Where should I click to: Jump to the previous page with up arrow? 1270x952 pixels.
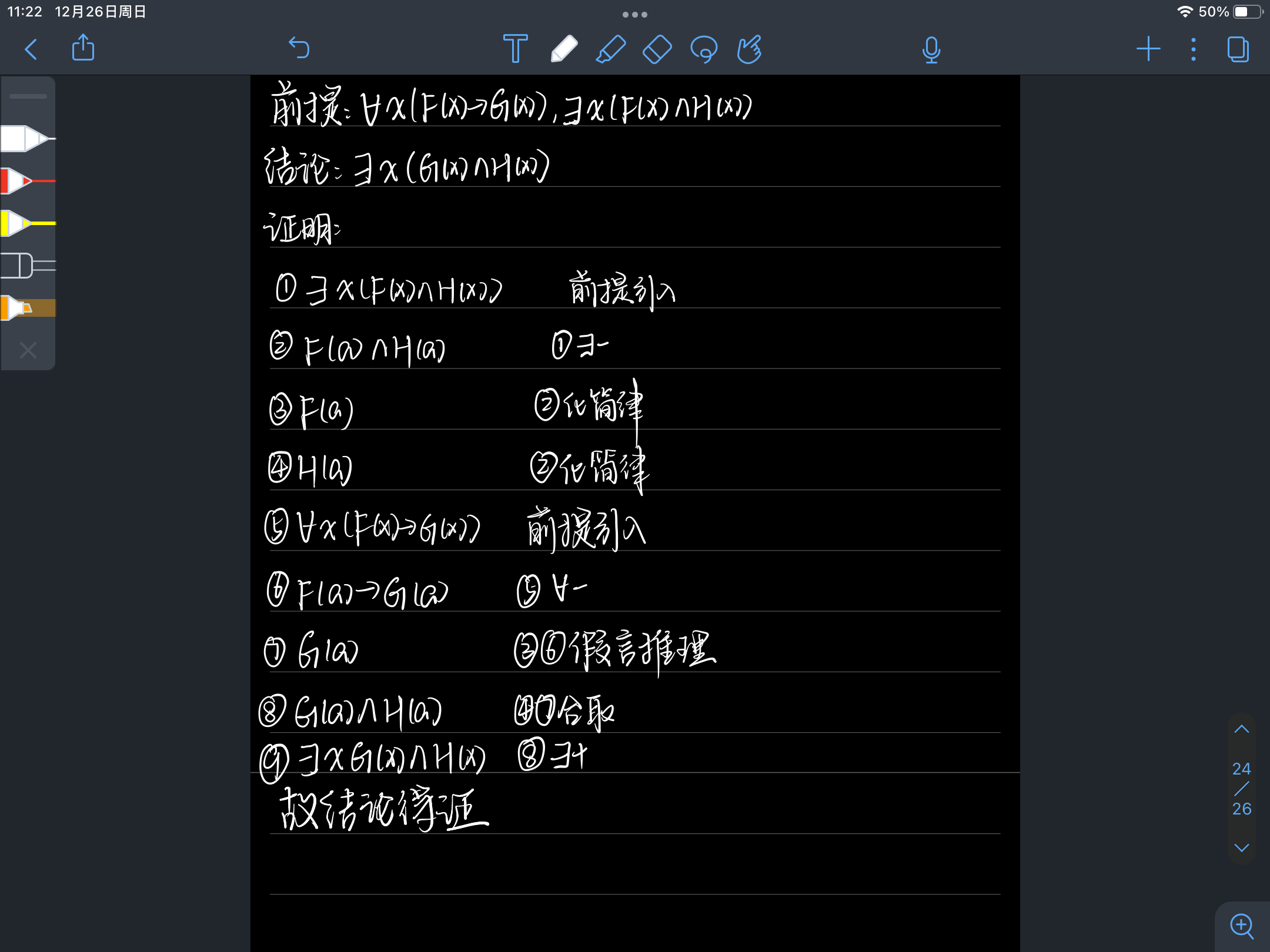(x=1241, y=729)
